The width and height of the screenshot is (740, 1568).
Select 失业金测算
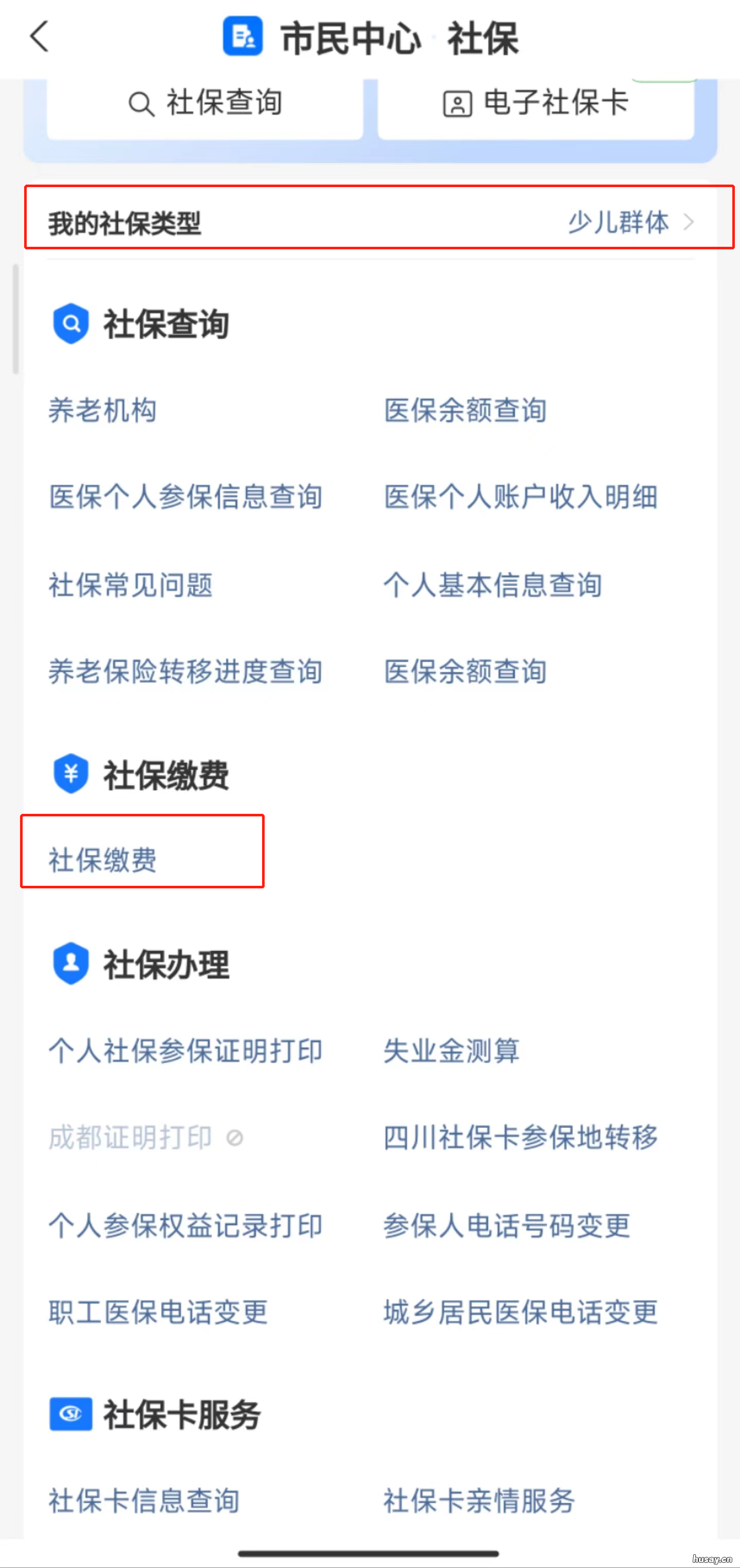click(x=450, y=1051)
